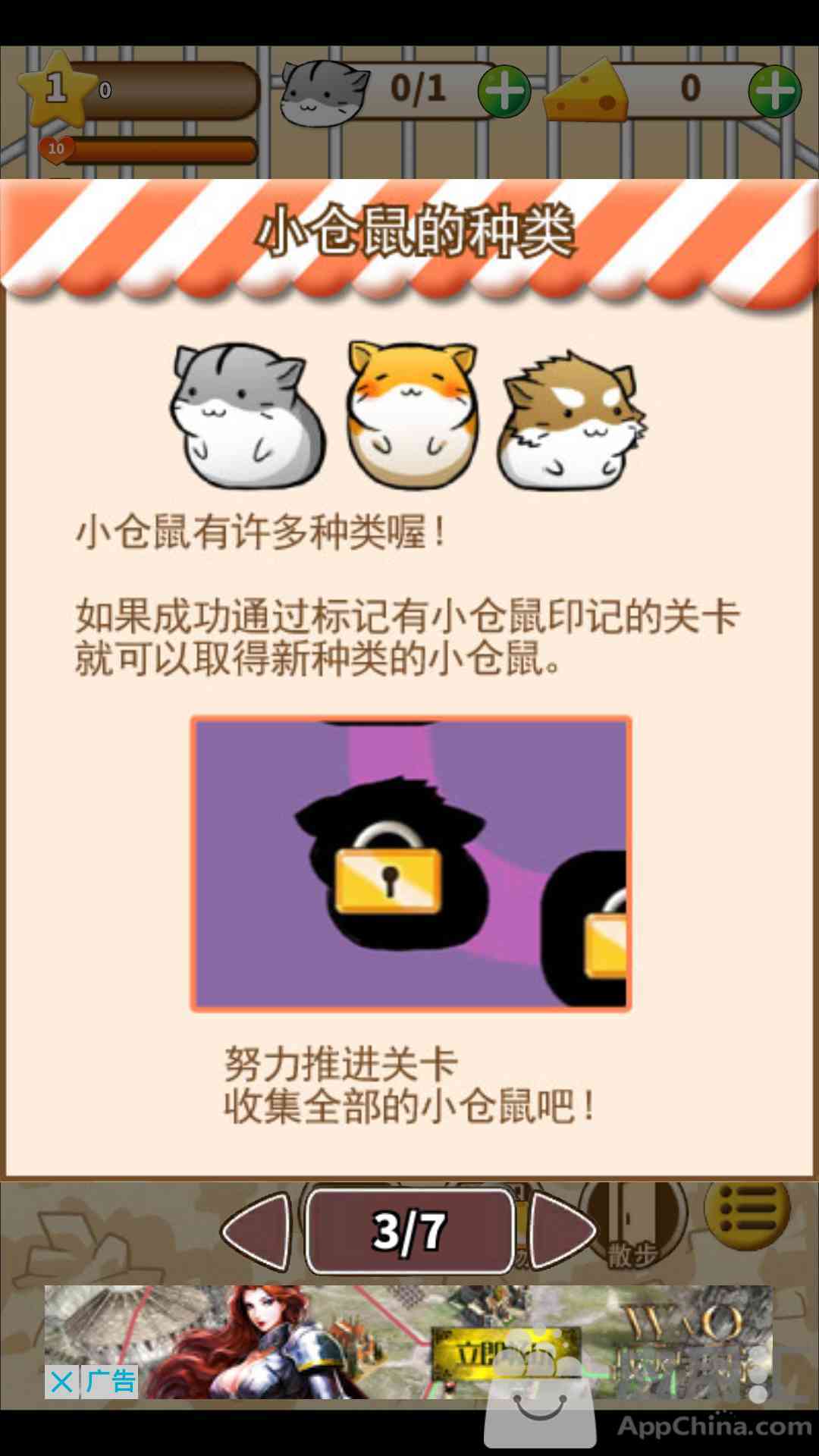
Task: Open the game ad banner
Action: (x=409, y=1342)
